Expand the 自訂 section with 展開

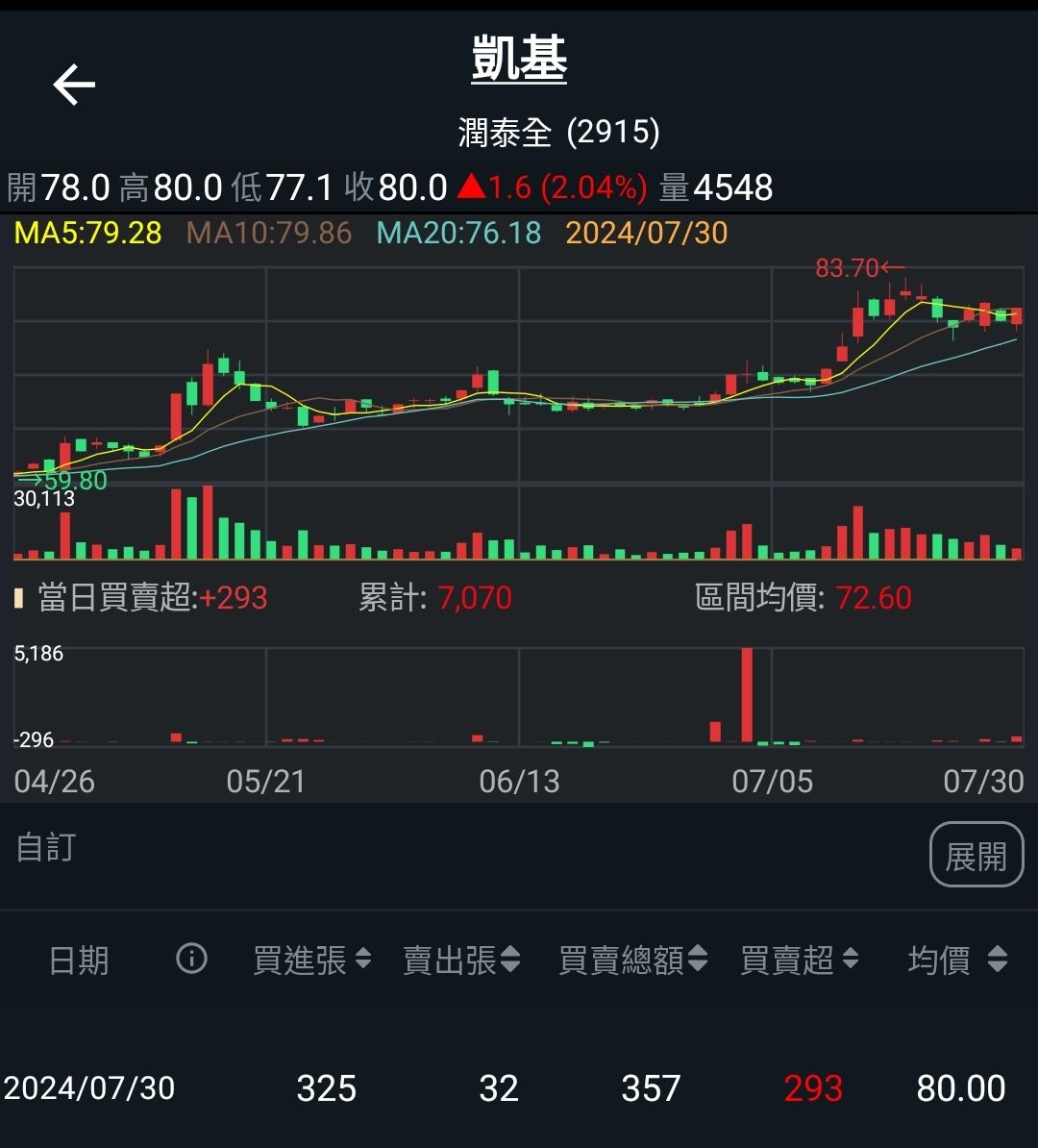[x=976, y=855]
